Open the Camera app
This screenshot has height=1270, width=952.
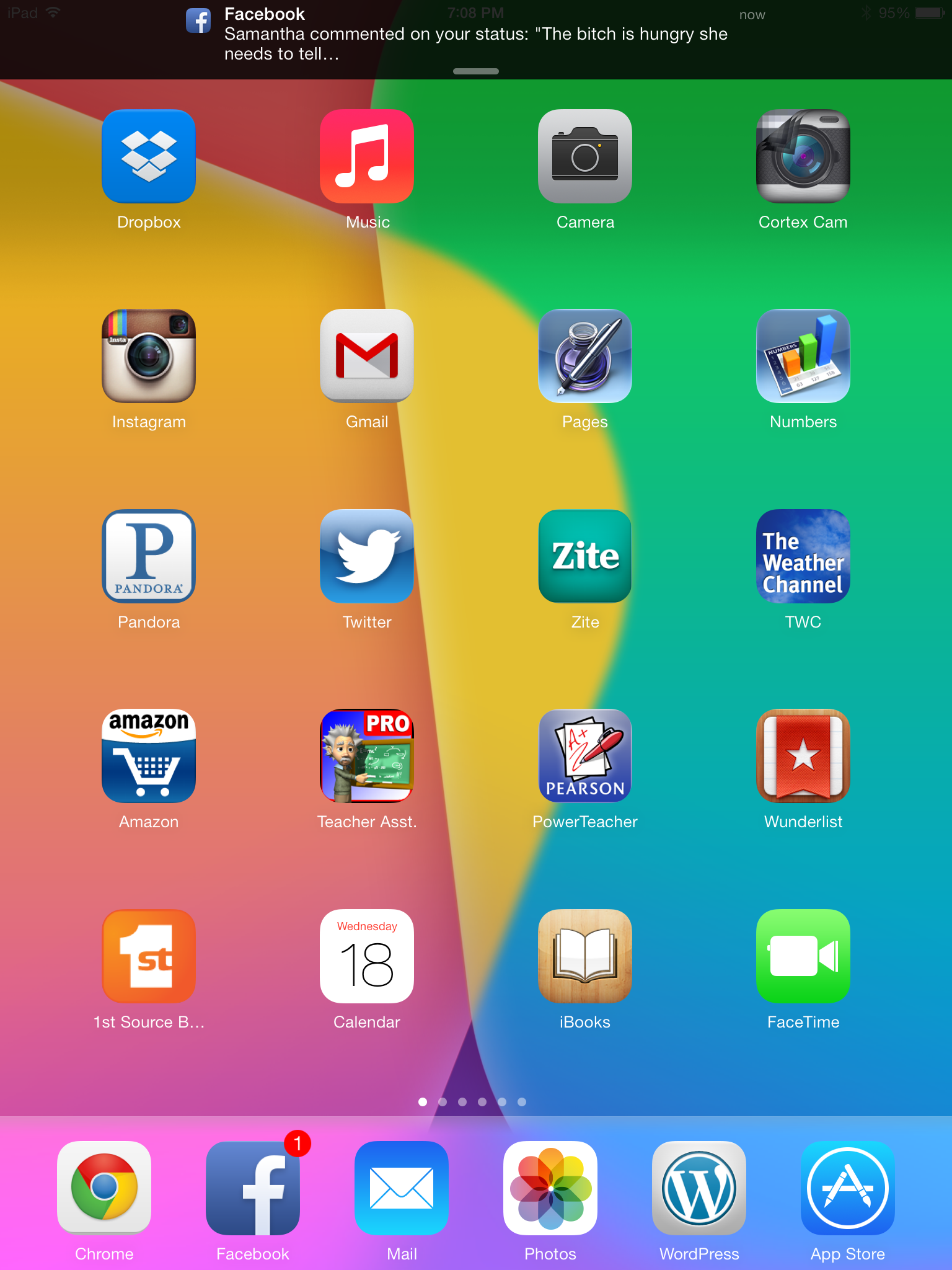(585, 156)
